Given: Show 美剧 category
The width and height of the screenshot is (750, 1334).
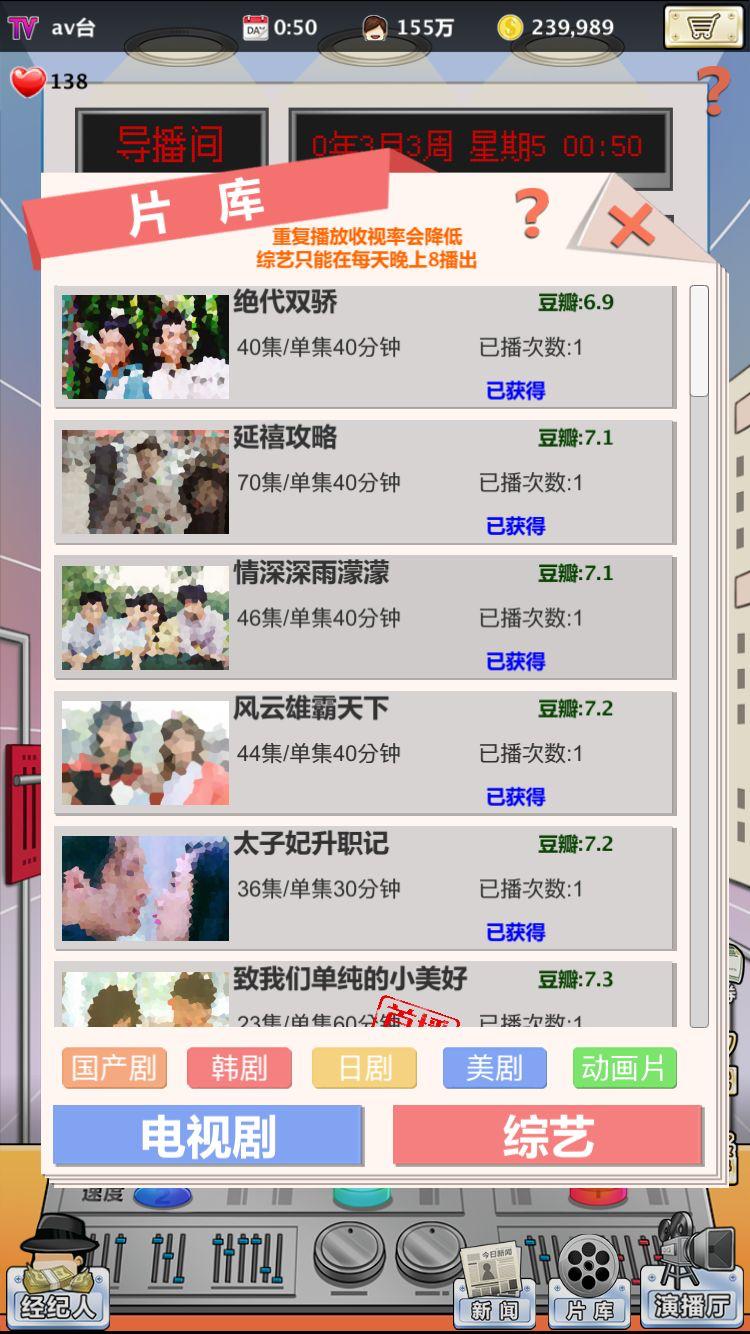Looking at the screenshot, I should (494, 1068).
